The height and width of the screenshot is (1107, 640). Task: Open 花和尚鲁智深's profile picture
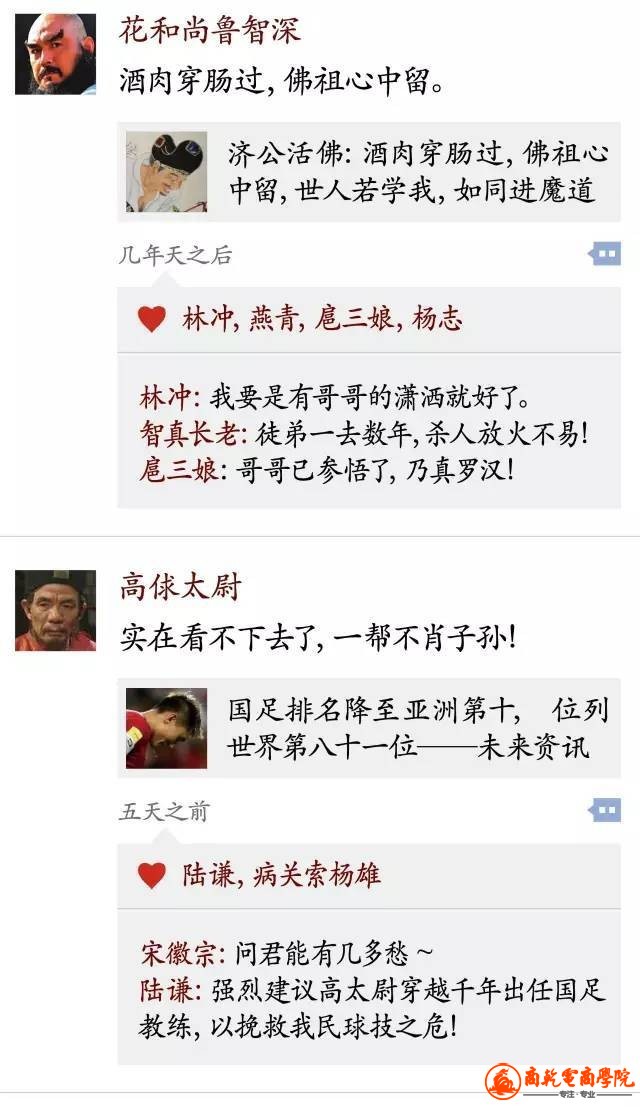[x=55, y=54]
